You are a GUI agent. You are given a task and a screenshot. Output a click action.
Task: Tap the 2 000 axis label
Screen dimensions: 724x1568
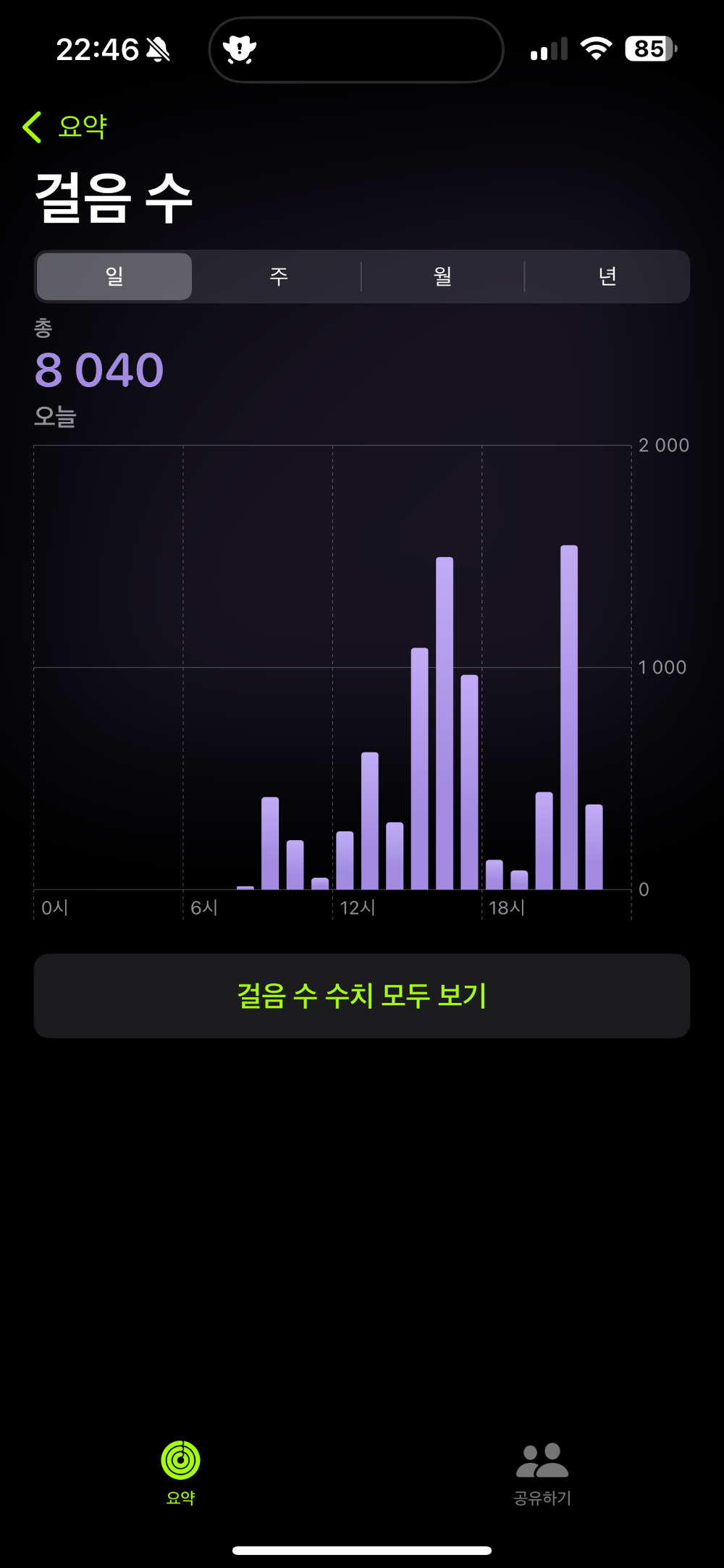point(663,446)
